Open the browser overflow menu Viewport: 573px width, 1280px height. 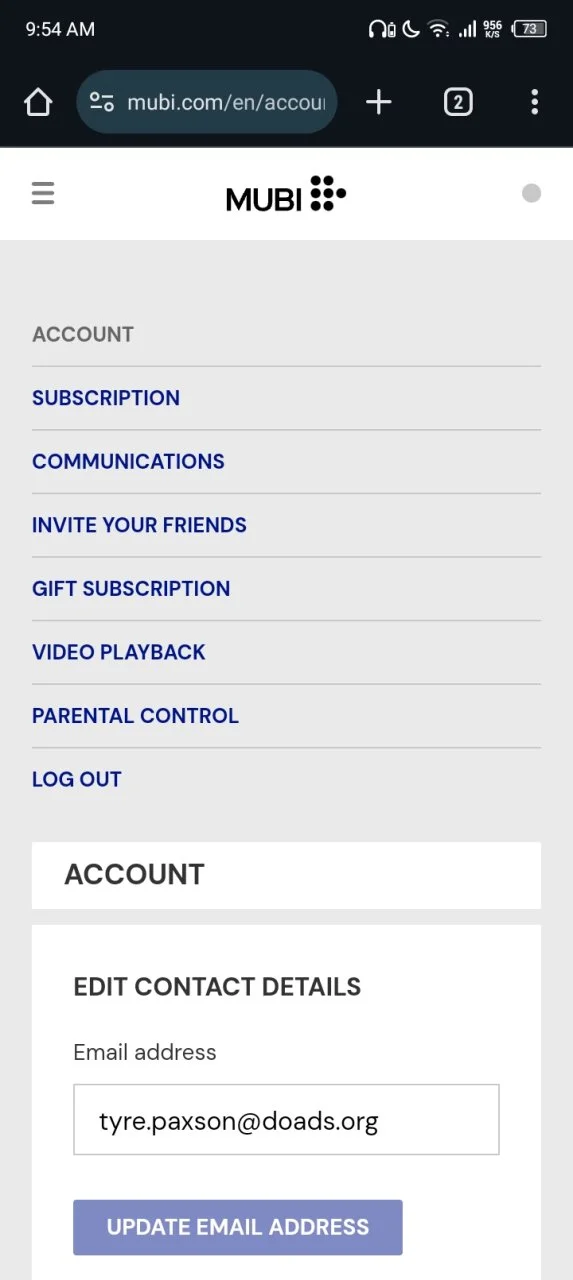click(x=535, y=102)
